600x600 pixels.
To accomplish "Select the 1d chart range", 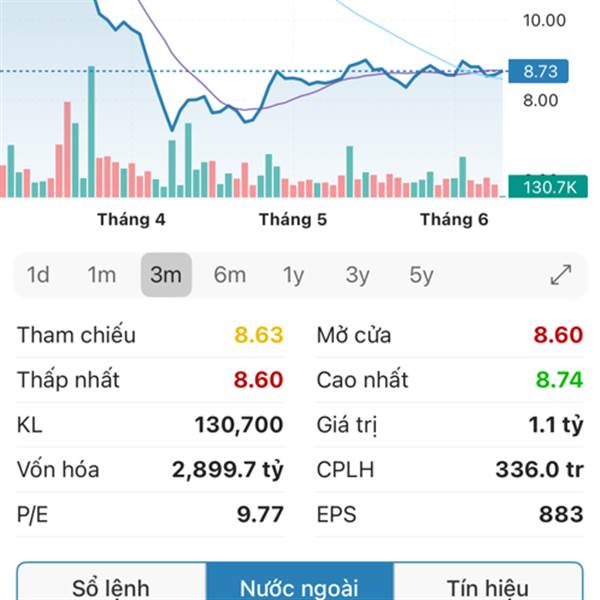I will click(x=38, y=275).
